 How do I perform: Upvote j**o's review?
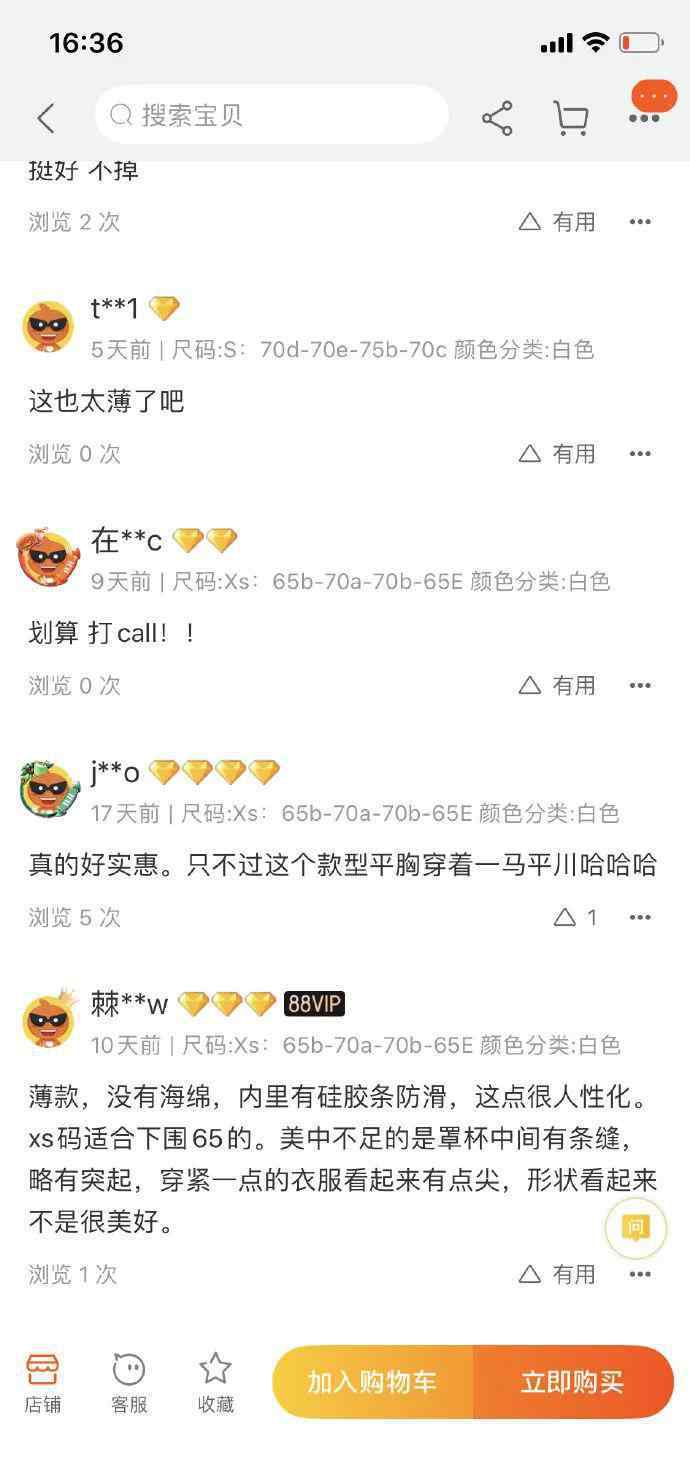tap(575, 918)
